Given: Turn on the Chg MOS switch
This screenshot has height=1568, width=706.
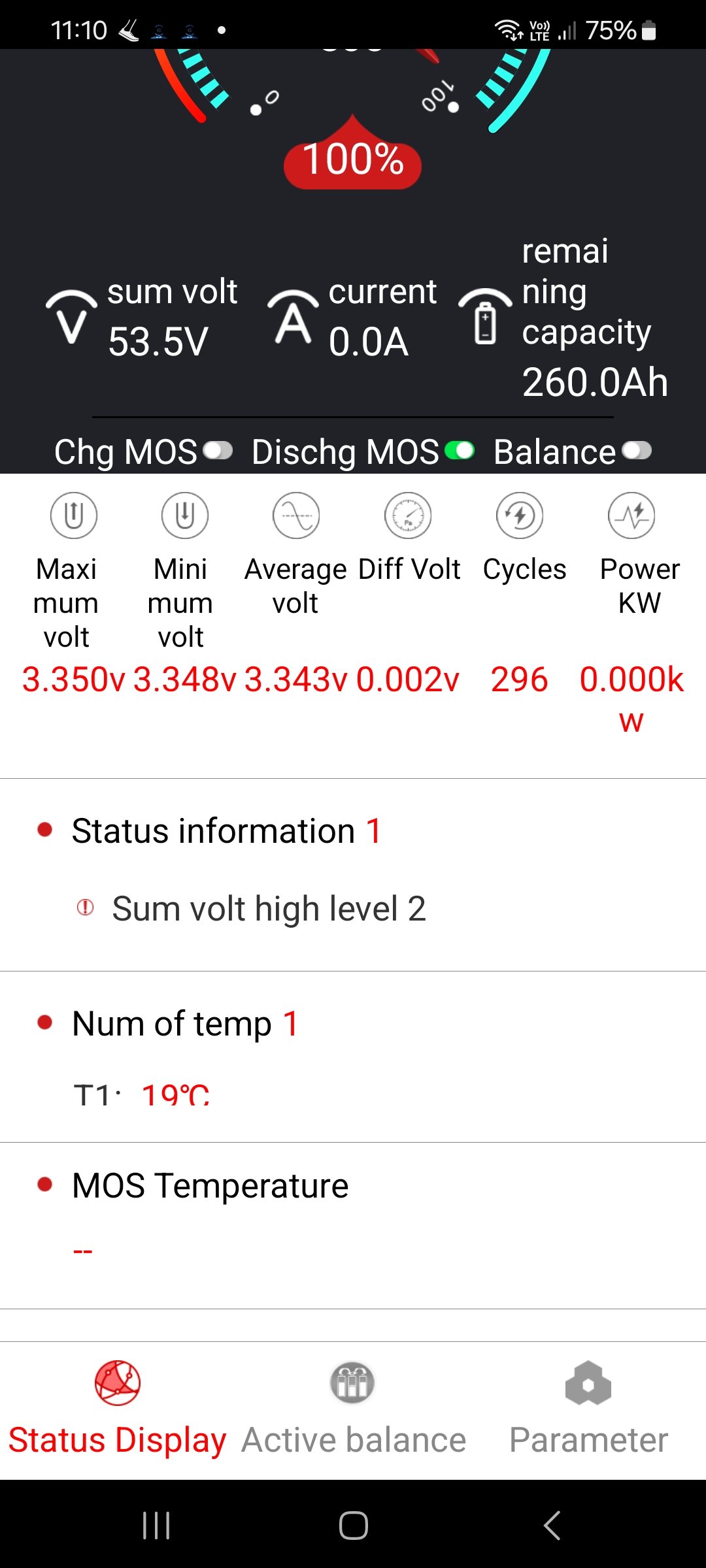Looking at the screenshot, I should (218, 451).
